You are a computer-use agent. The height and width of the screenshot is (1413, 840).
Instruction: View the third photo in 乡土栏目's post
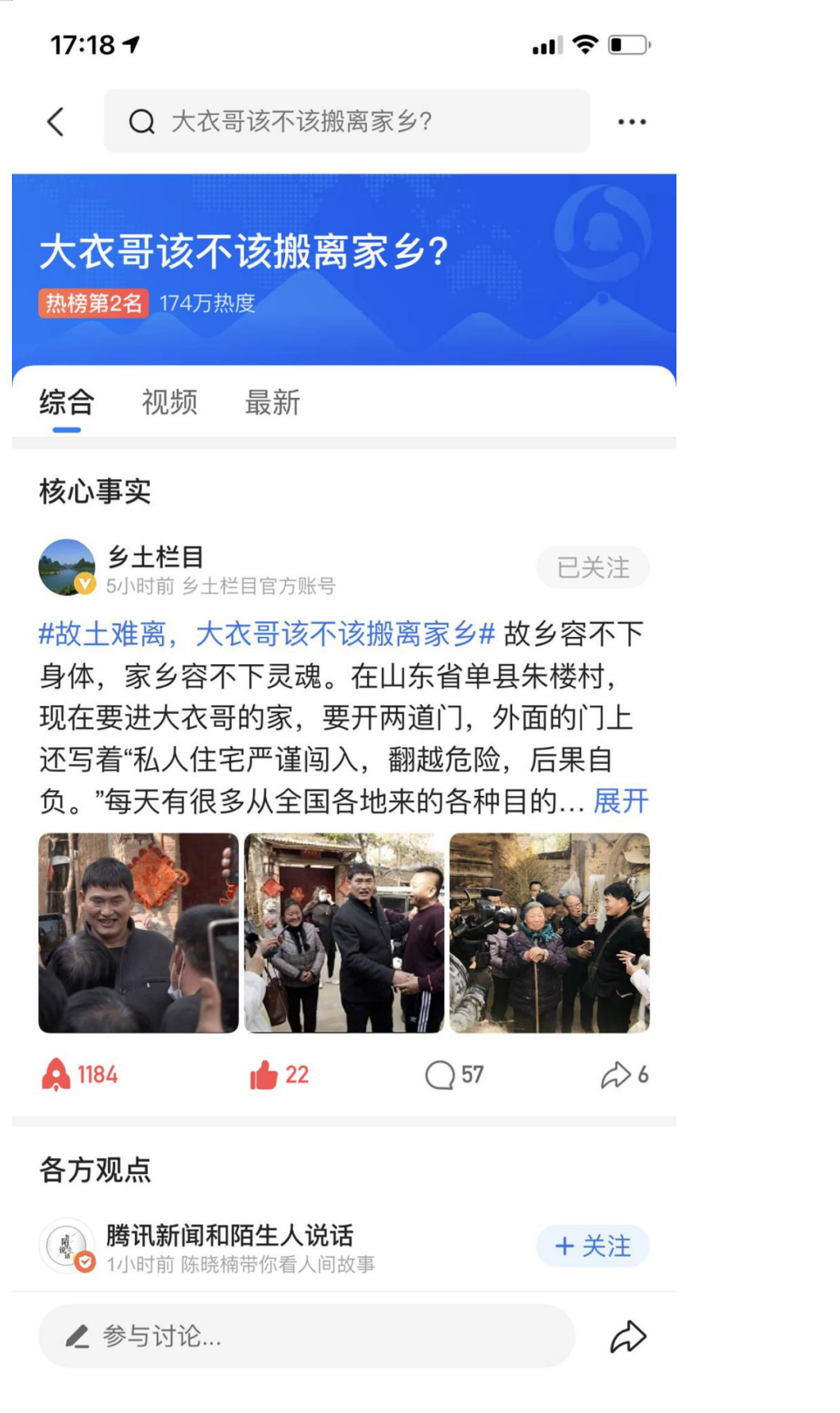tap(549, 932)
